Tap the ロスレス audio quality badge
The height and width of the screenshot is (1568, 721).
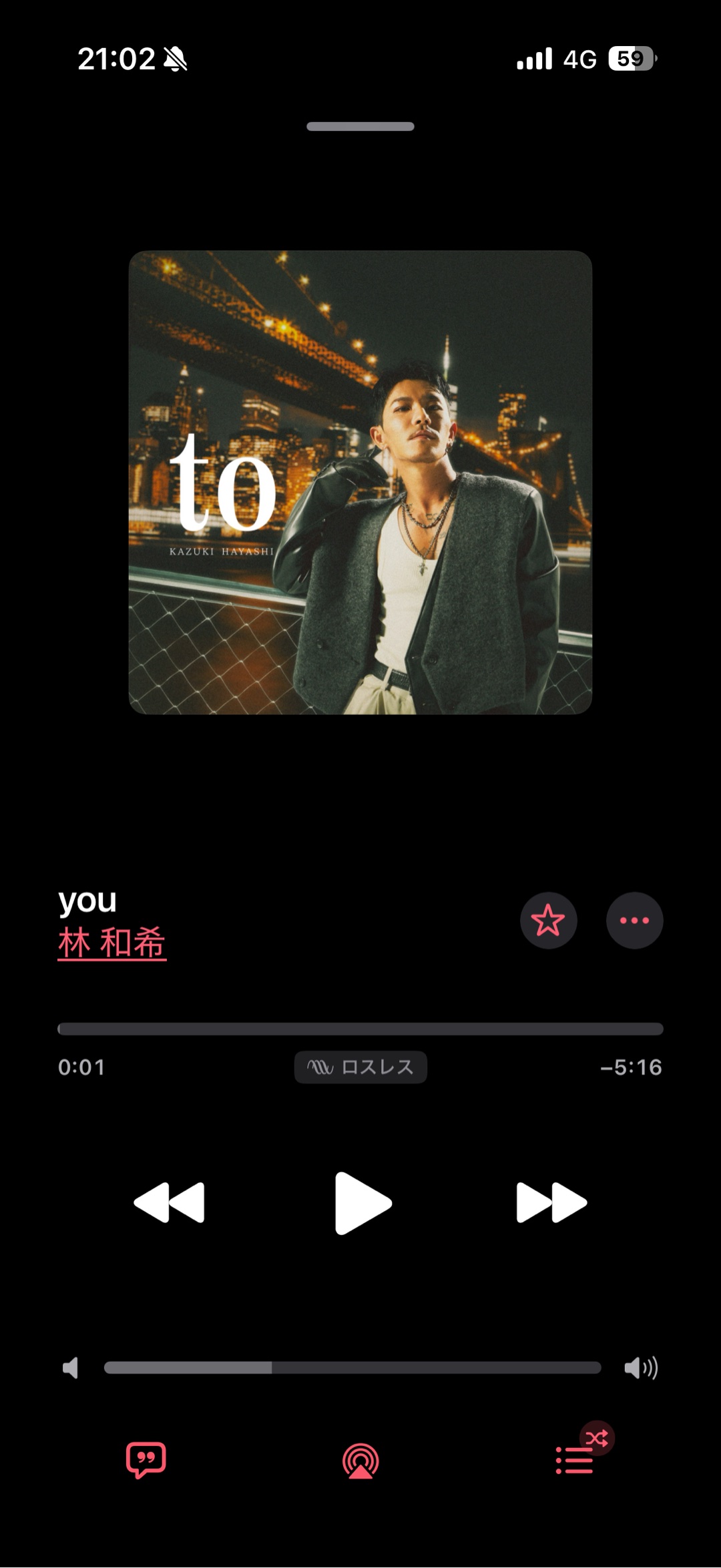(360, 1067)
